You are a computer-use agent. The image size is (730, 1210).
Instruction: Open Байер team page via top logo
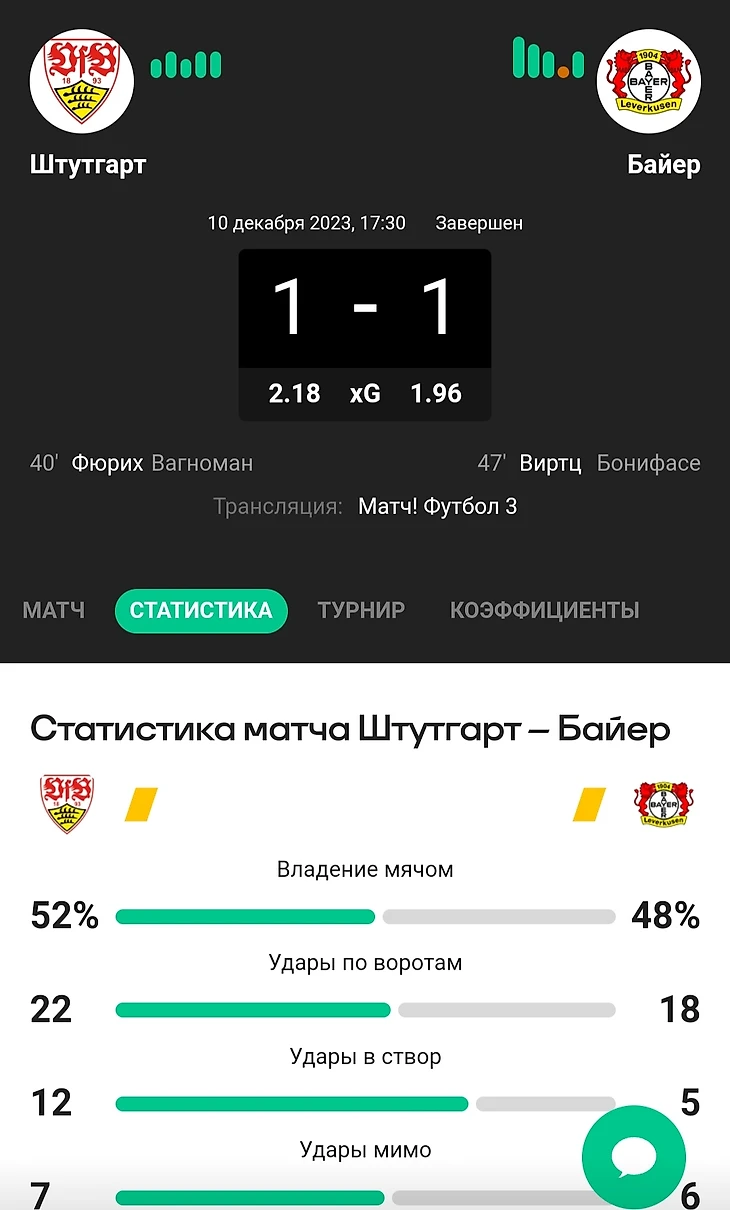pos(648,81)
